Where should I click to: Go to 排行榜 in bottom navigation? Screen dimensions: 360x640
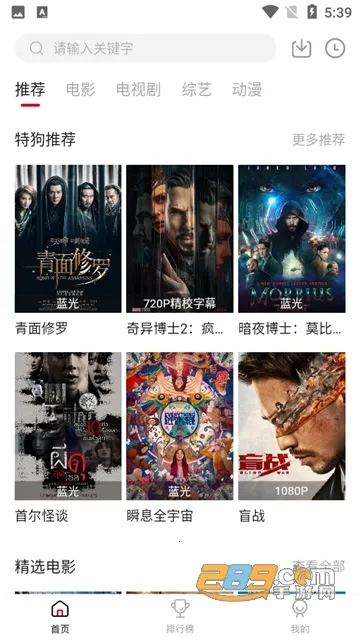[180, 616]
